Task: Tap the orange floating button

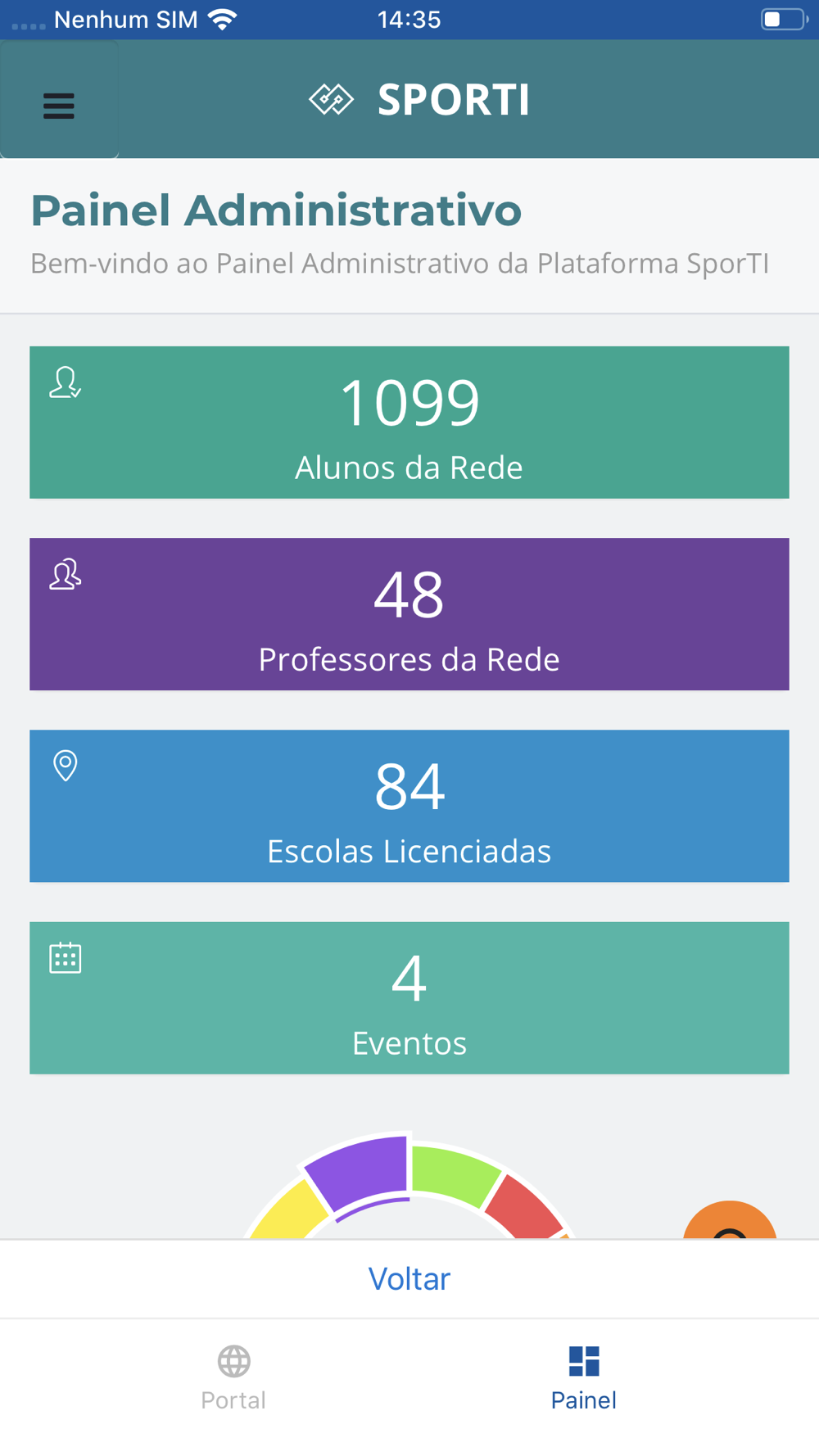Action: (x=730, y=1221)
